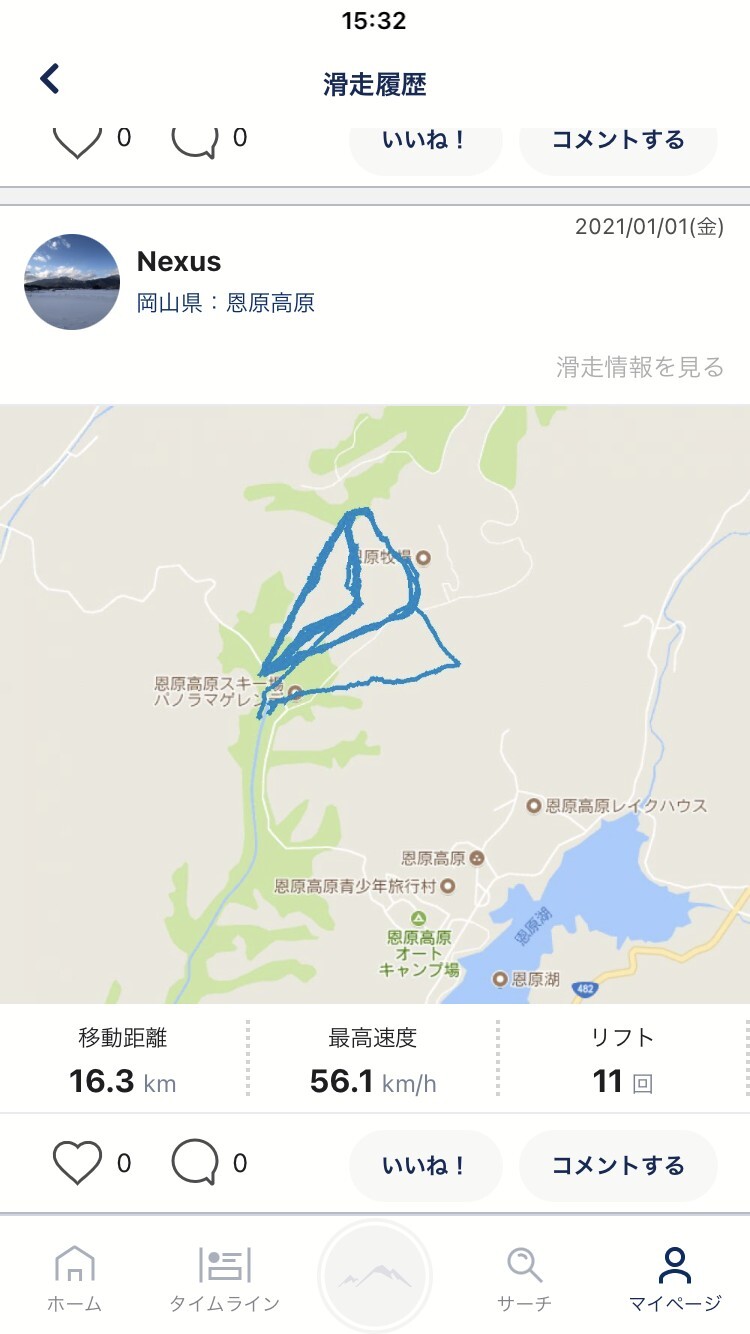Tap the heart icon below the map
750x1334 pixels.
pos(77,1163)
